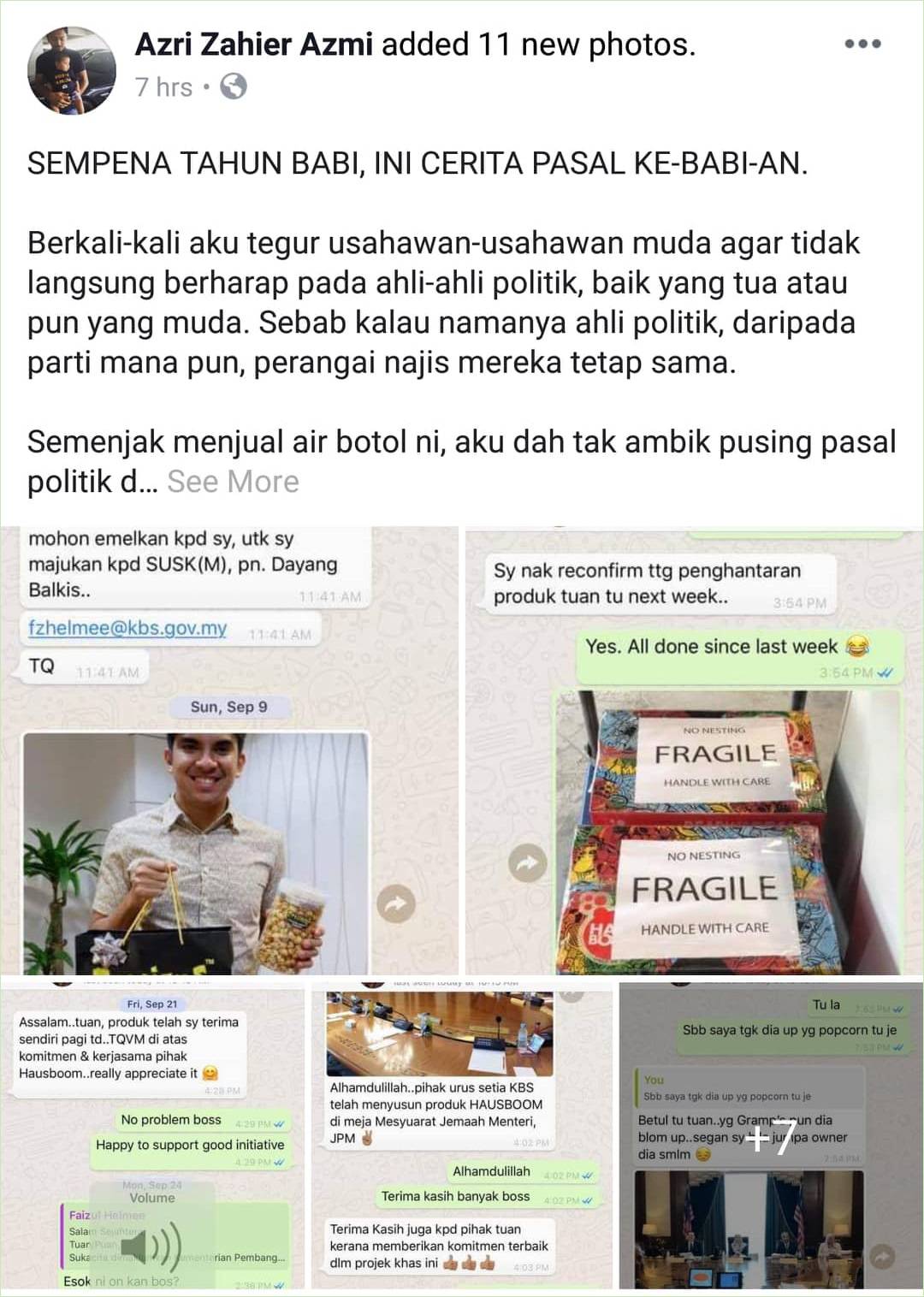Open the post's three-dot options menu

click(x=862, y=44)
